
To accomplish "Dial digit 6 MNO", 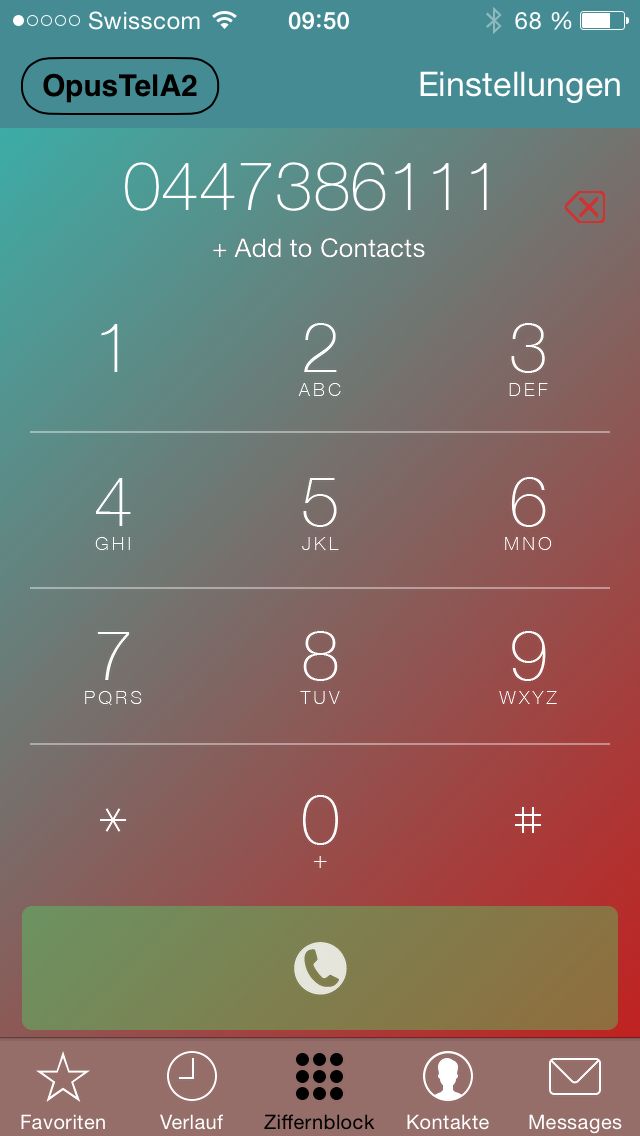I will coord(528,513).
